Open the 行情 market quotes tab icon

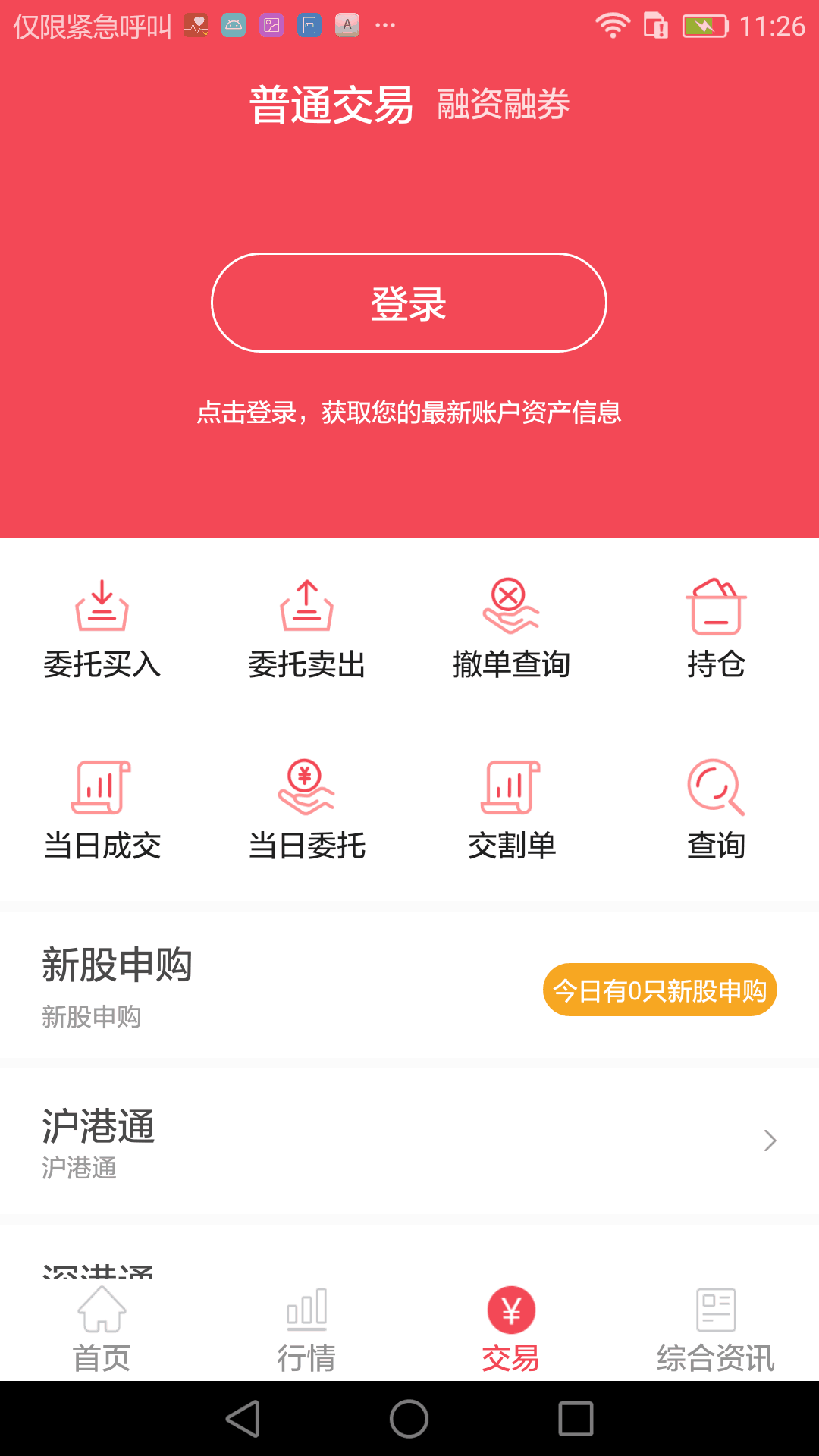click(307, 1316)
